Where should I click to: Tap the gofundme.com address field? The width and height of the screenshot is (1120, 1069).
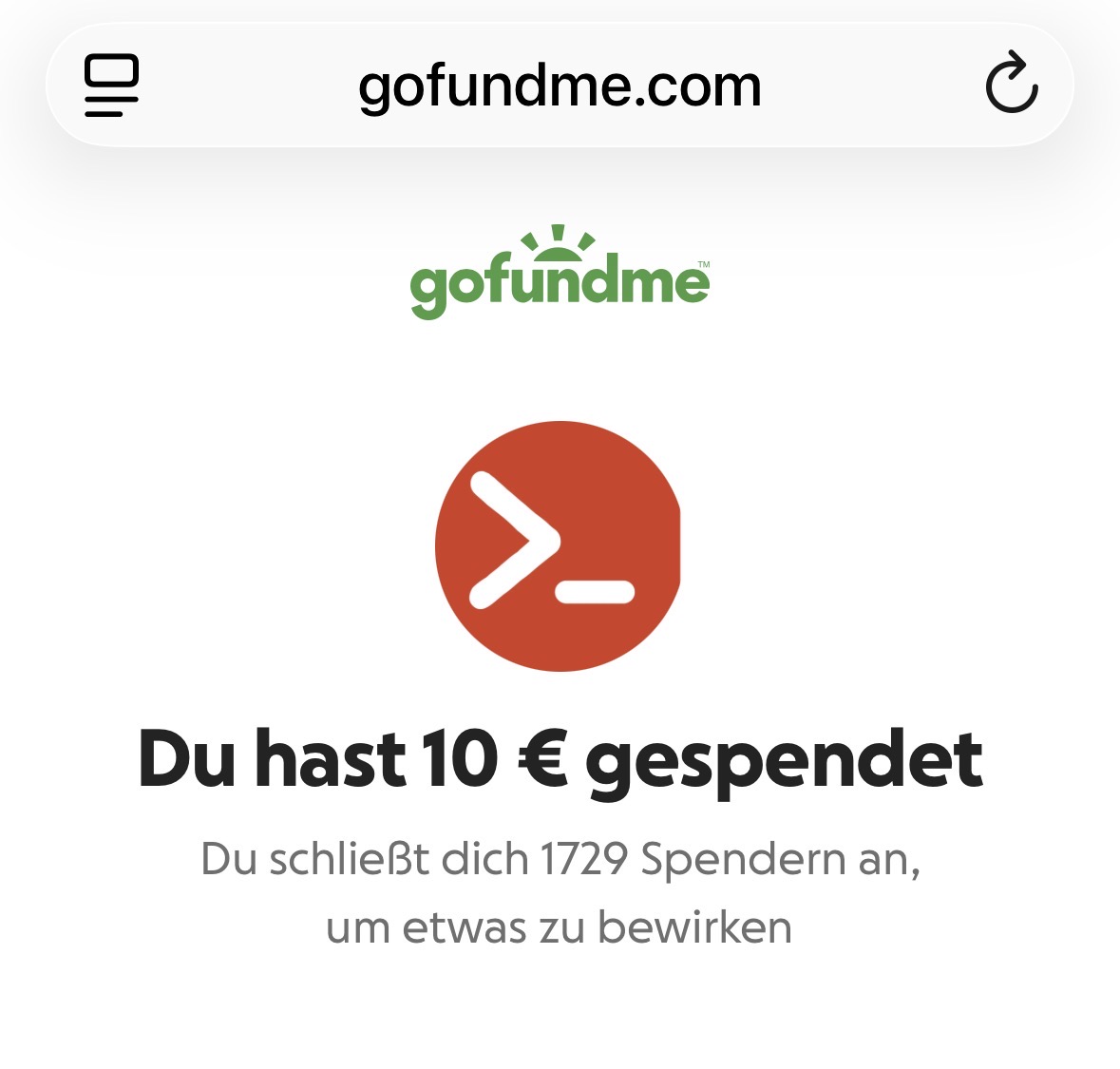(560, 86)
